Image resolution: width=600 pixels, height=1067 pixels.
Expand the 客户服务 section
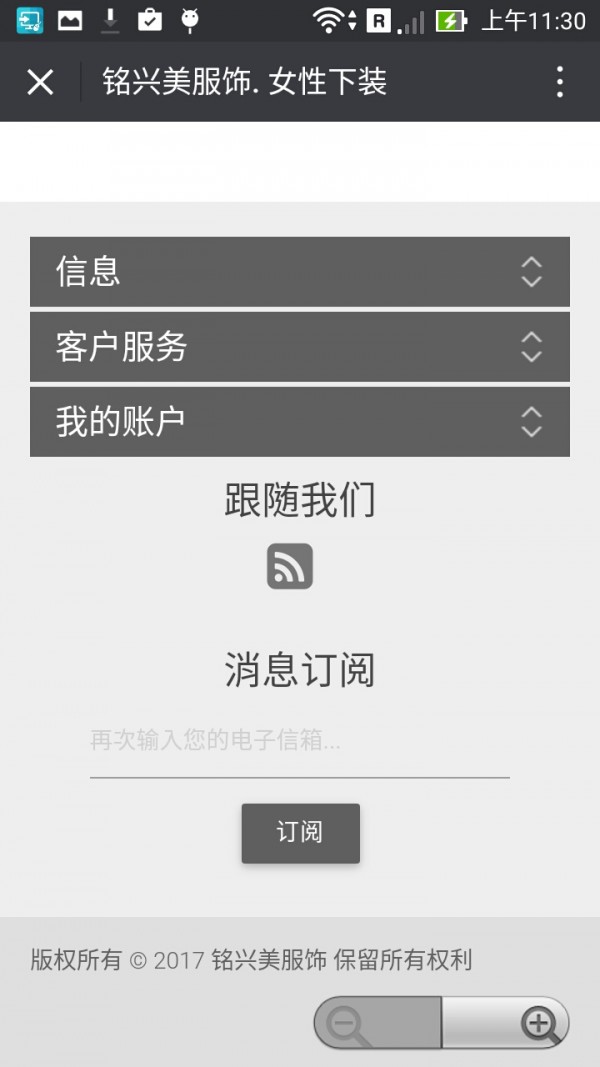pyautogui.click(x=300, y=346)
